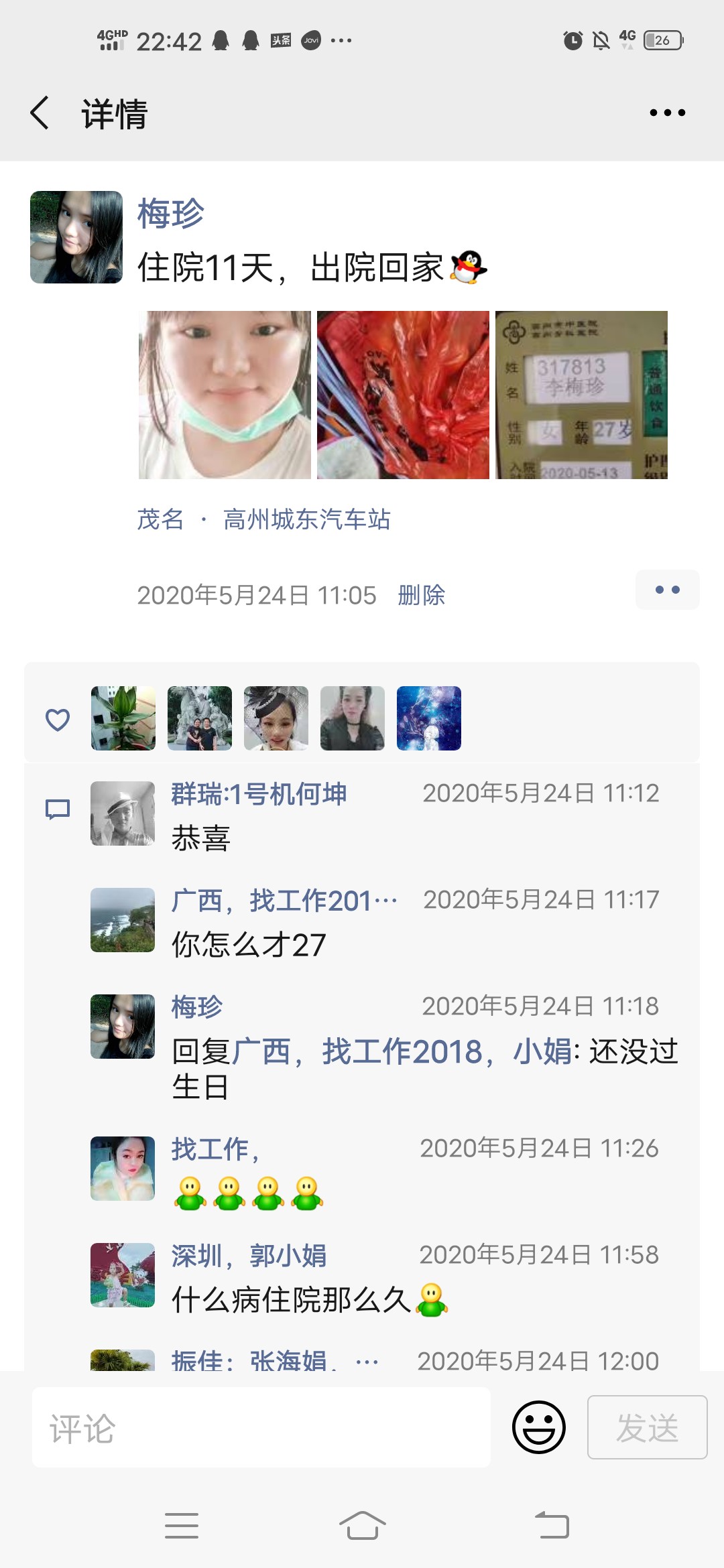
Task: Tap the two-dot action button near the post date
Action: click(667, 589)
